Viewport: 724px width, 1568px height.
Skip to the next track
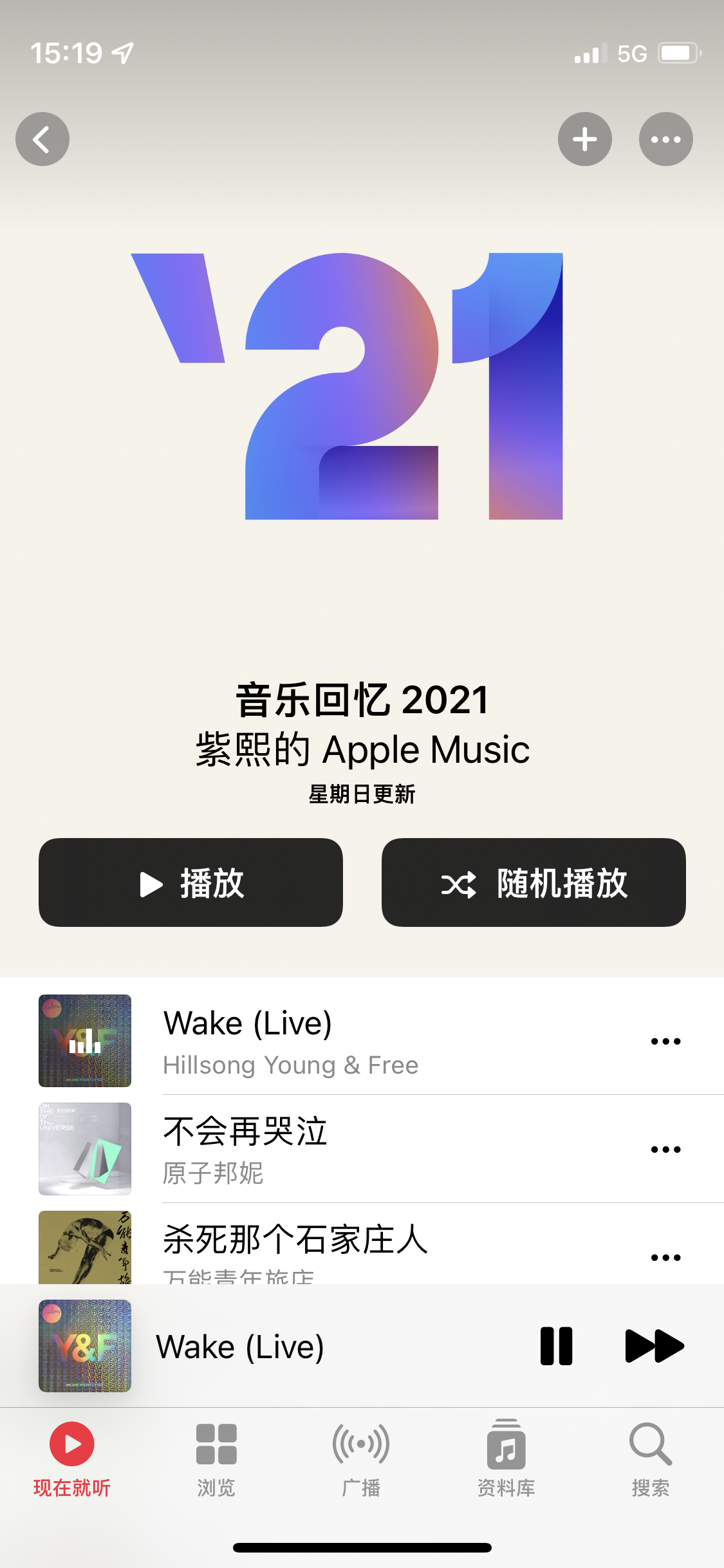[654, 1346]
